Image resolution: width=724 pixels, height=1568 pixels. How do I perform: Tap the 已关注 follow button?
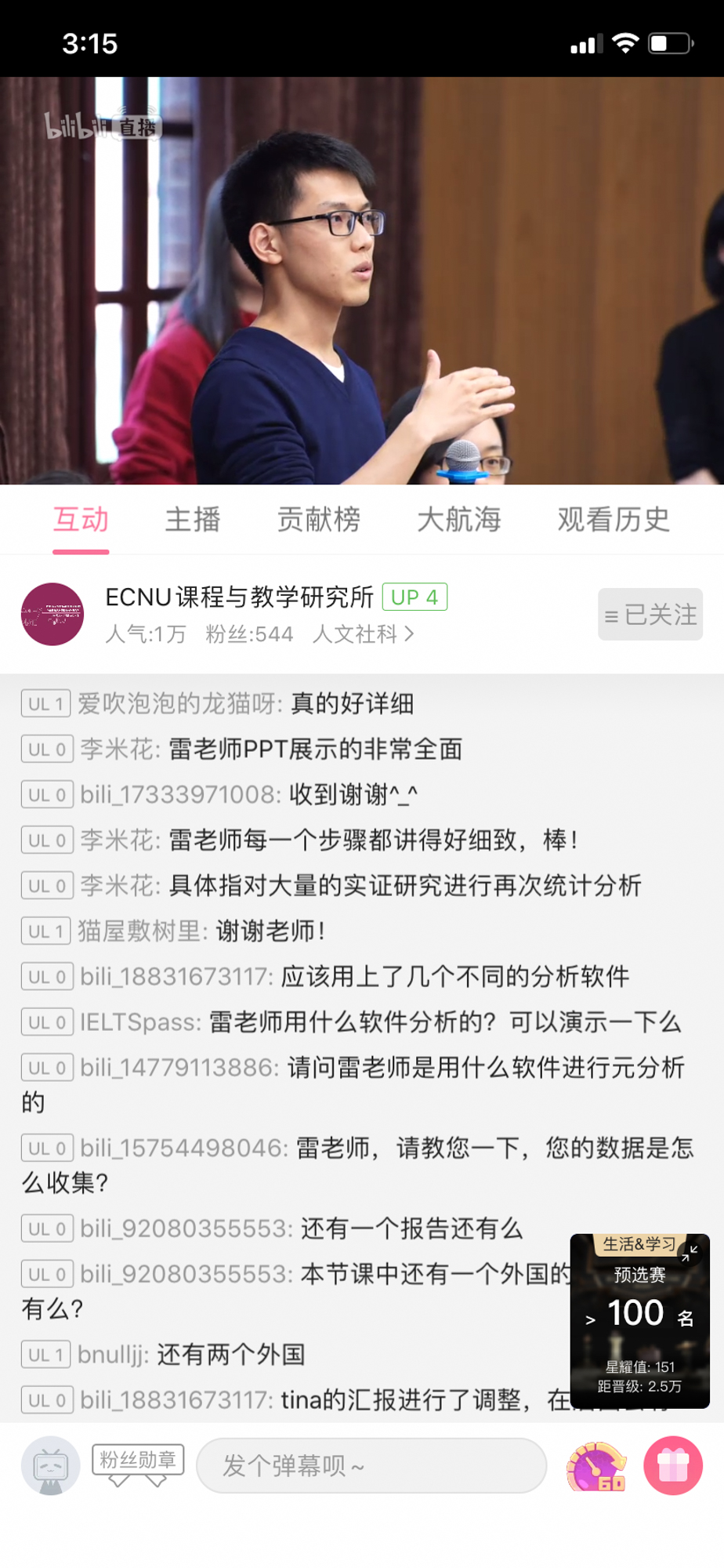click(x=650, y=615)
